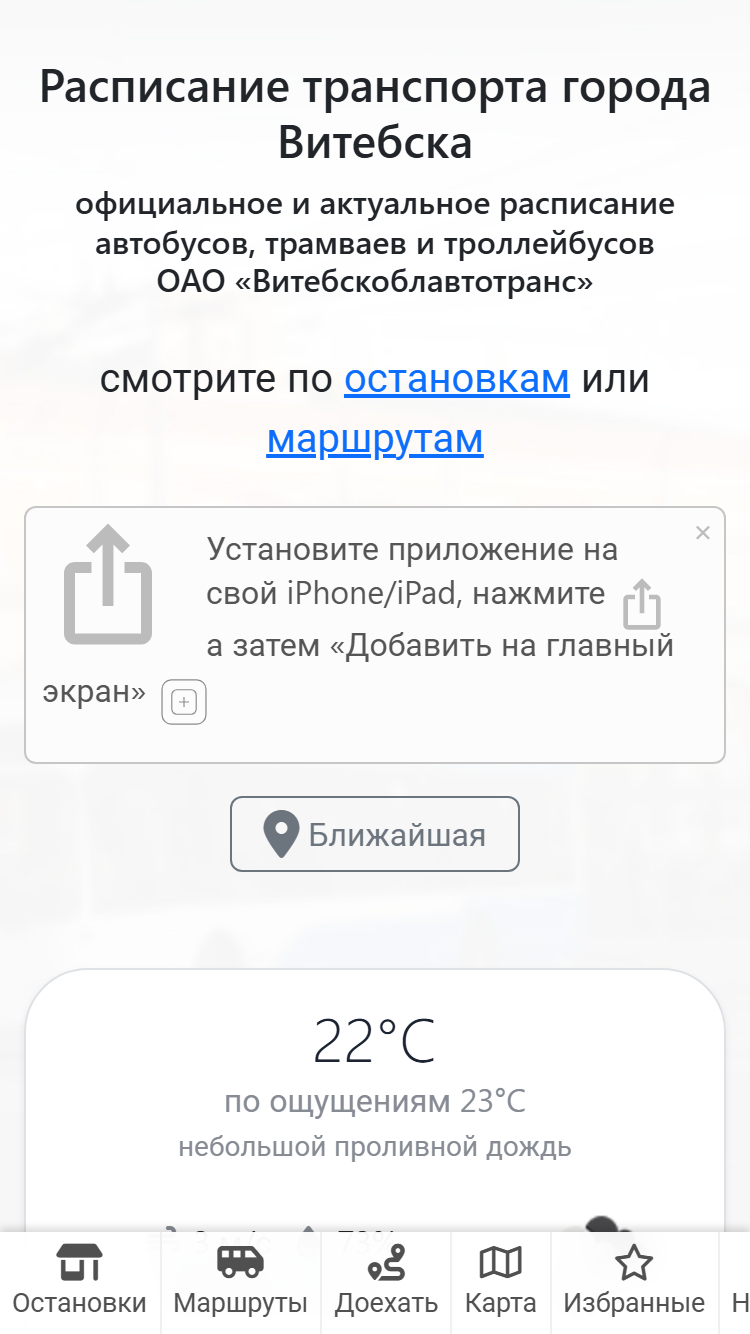Image resolution: width=750 pixels, height=1334 pixels.
Task: Follow the «маршрутам» link
Action: pos(375,440)
